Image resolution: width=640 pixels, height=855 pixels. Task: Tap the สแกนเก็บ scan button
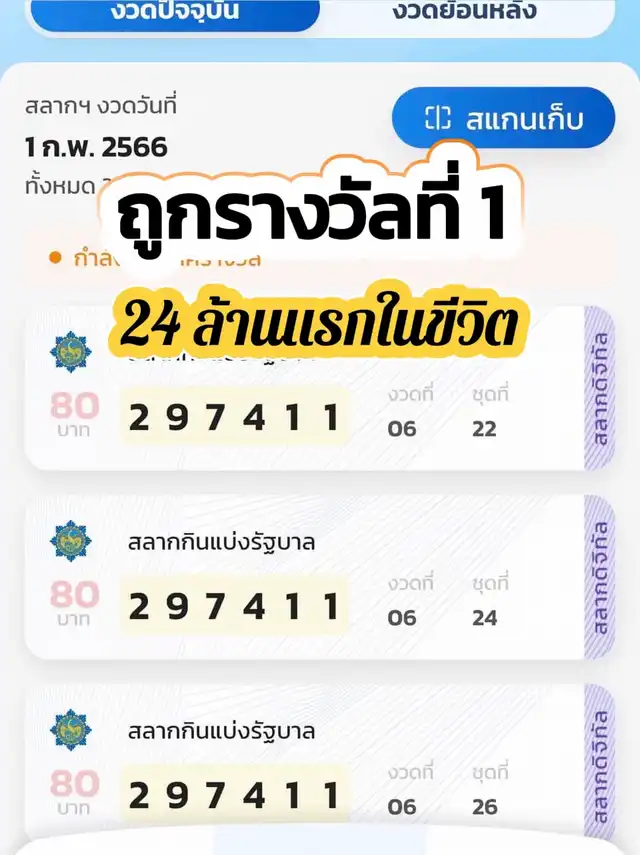tap(503, 118)
